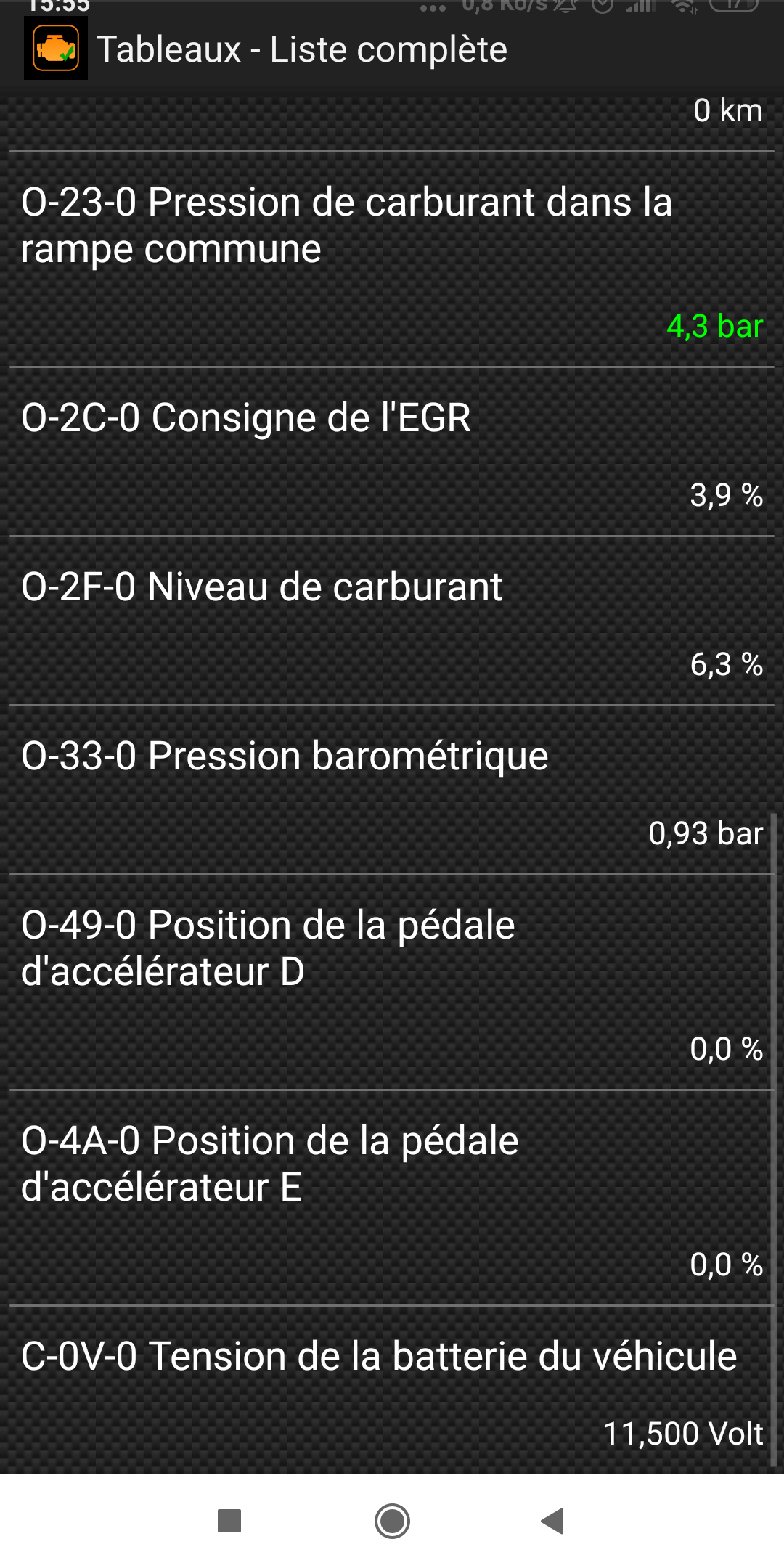Go back with the system back button
Viewport: 784px width, 1568px height.
(x=553, y=1521)
